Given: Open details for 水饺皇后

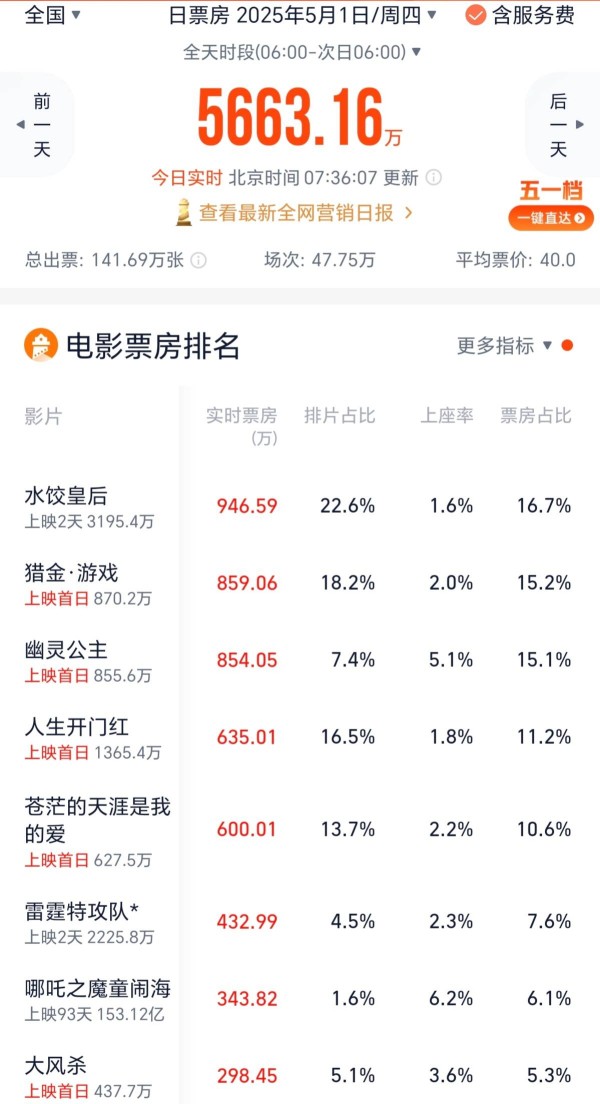Looking at the screenshot, I should click(x=300, y=507).
